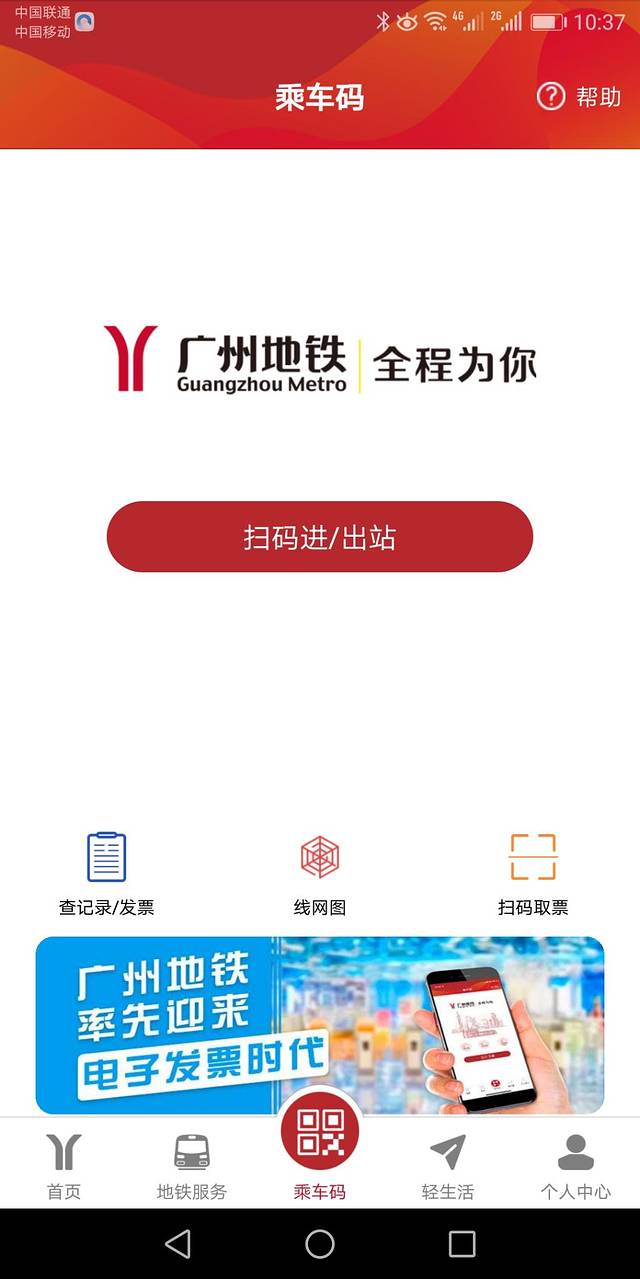Tap the system back button
Screen dimensions: 640x1279
[178, 1243]
